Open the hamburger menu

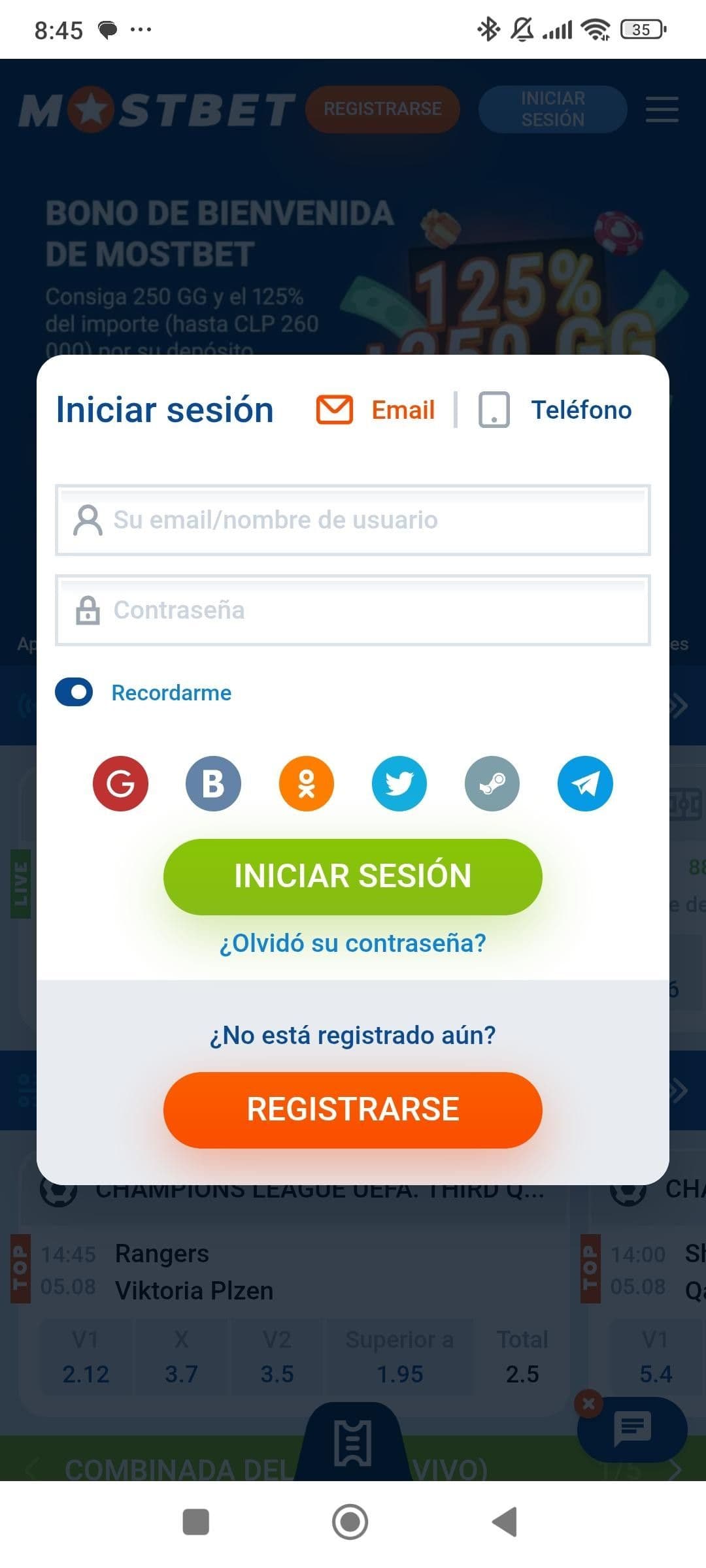(662, 110)
